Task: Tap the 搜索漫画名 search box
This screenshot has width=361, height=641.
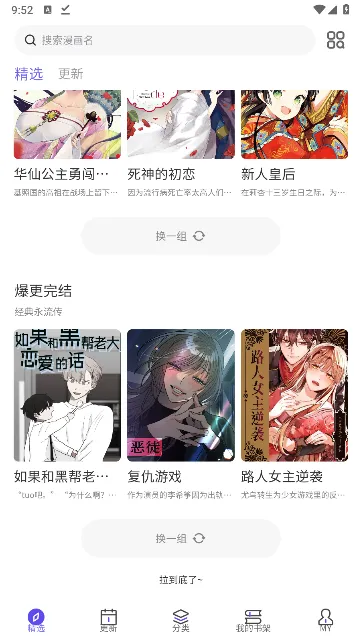Action: [x=165, y=40]
